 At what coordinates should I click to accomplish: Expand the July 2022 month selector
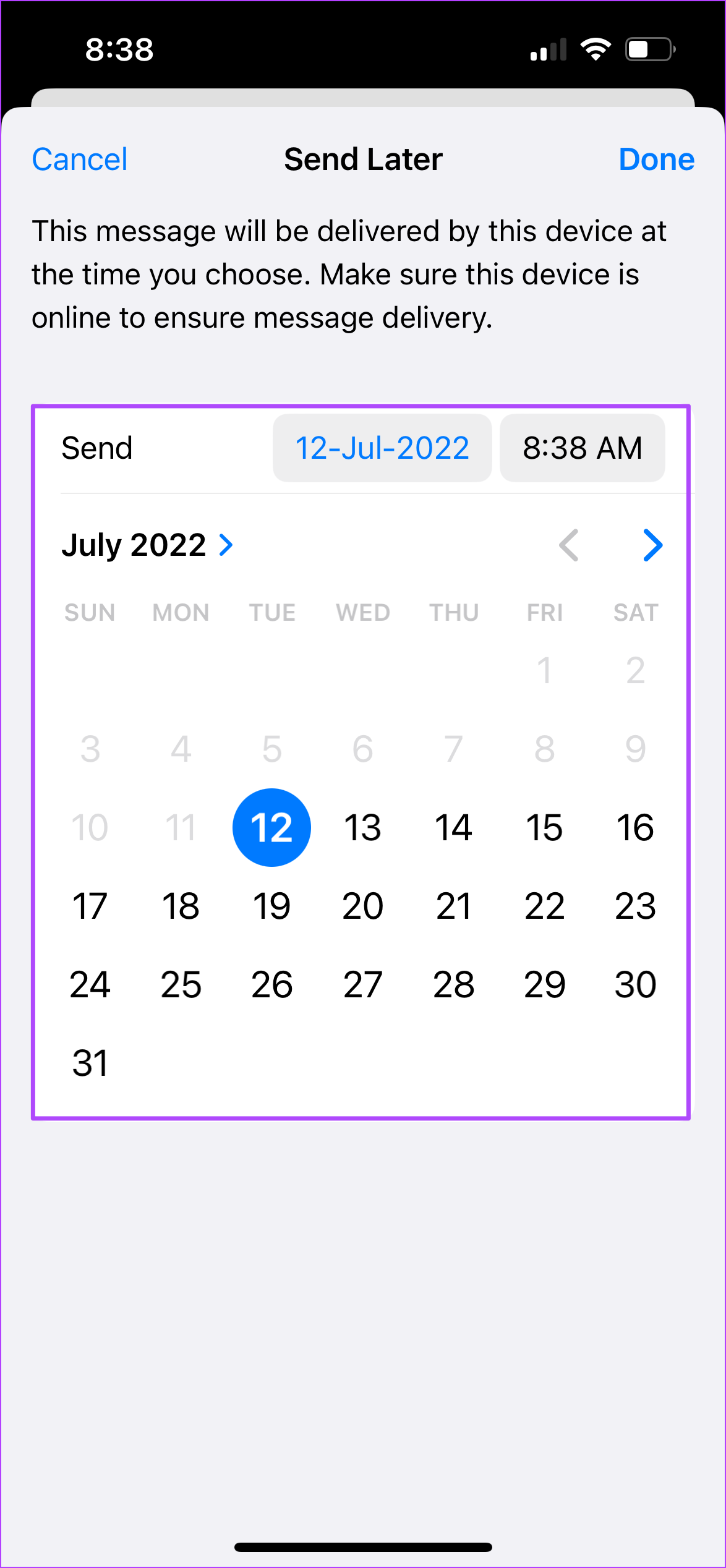[147, 545]
